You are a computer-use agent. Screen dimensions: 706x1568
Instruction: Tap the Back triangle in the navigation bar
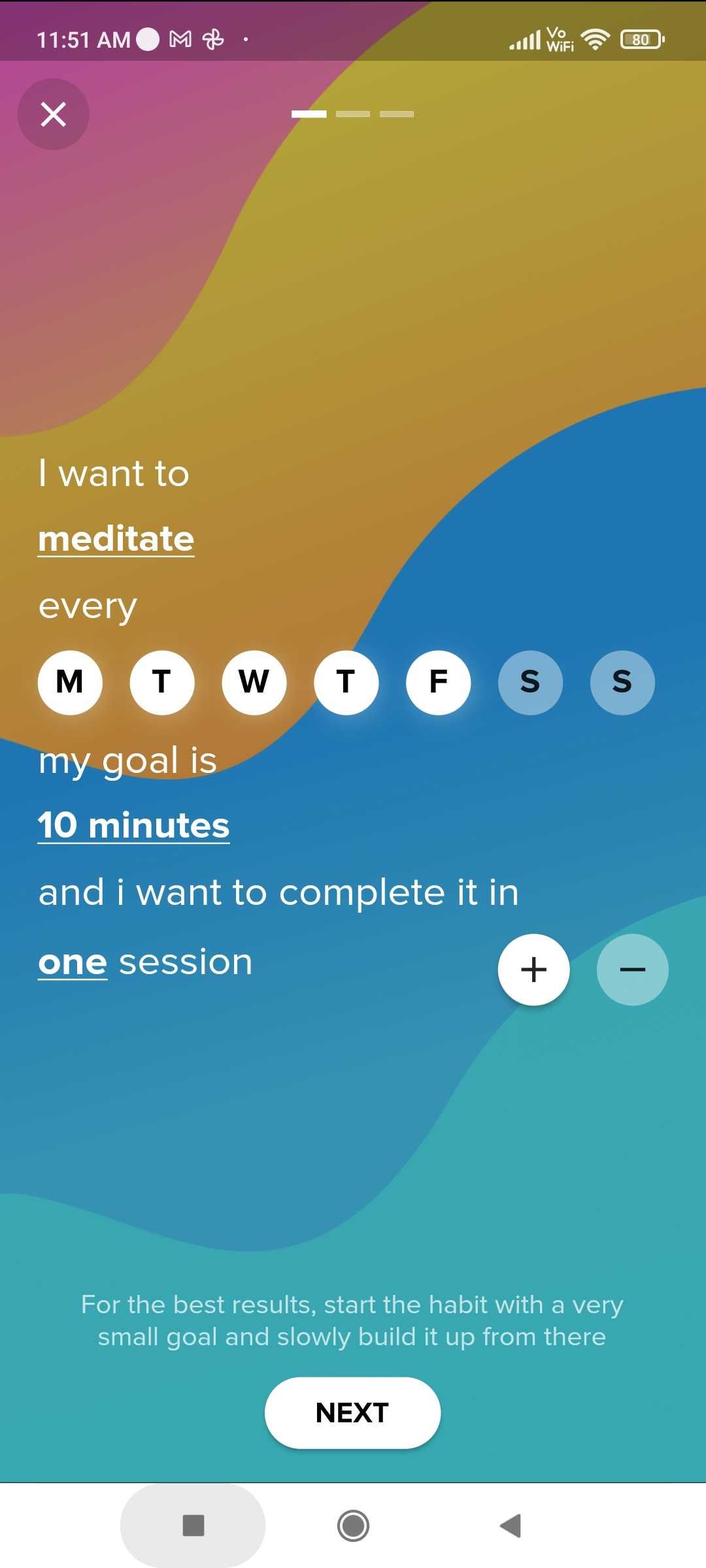coord(512,1526)
